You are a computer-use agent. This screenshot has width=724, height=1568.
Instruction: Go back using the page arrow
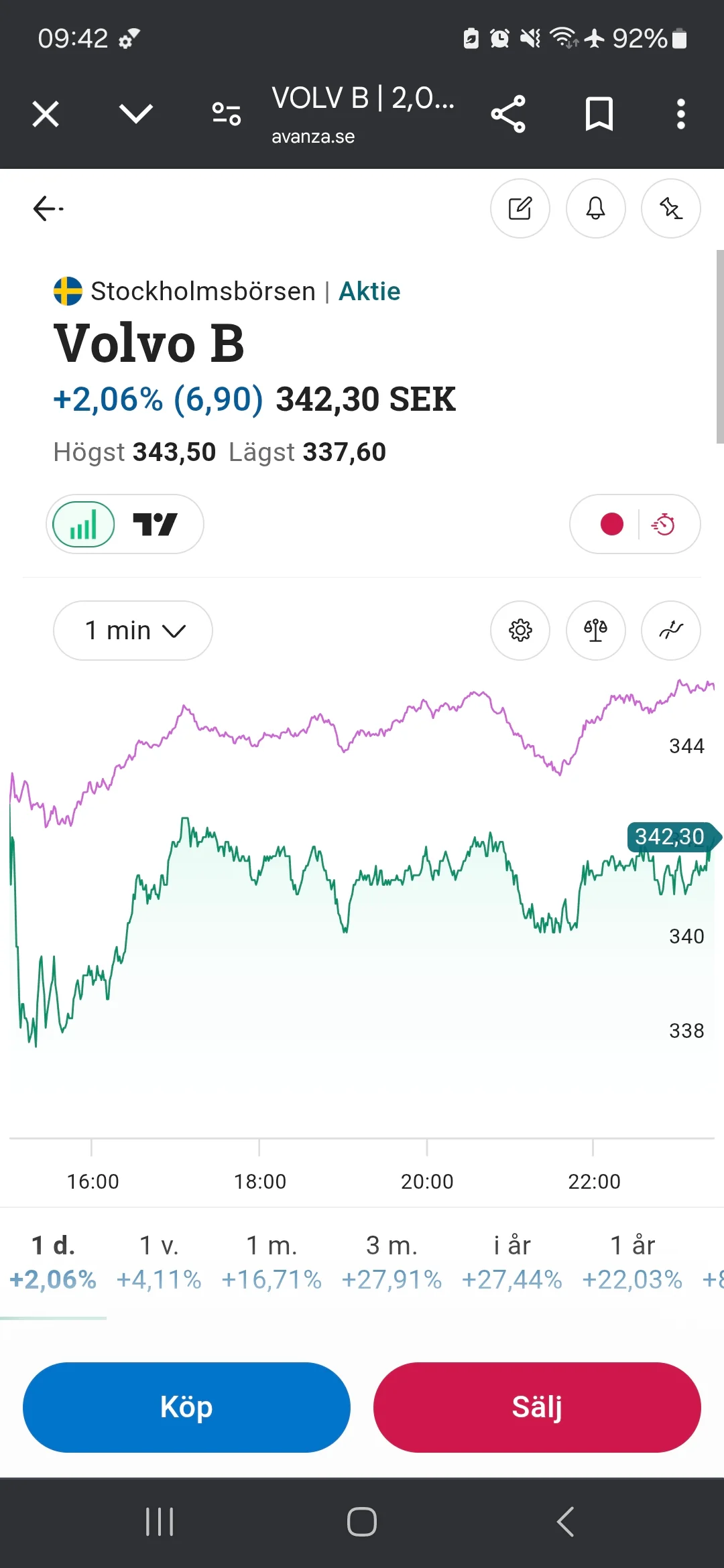pos(48,208)
